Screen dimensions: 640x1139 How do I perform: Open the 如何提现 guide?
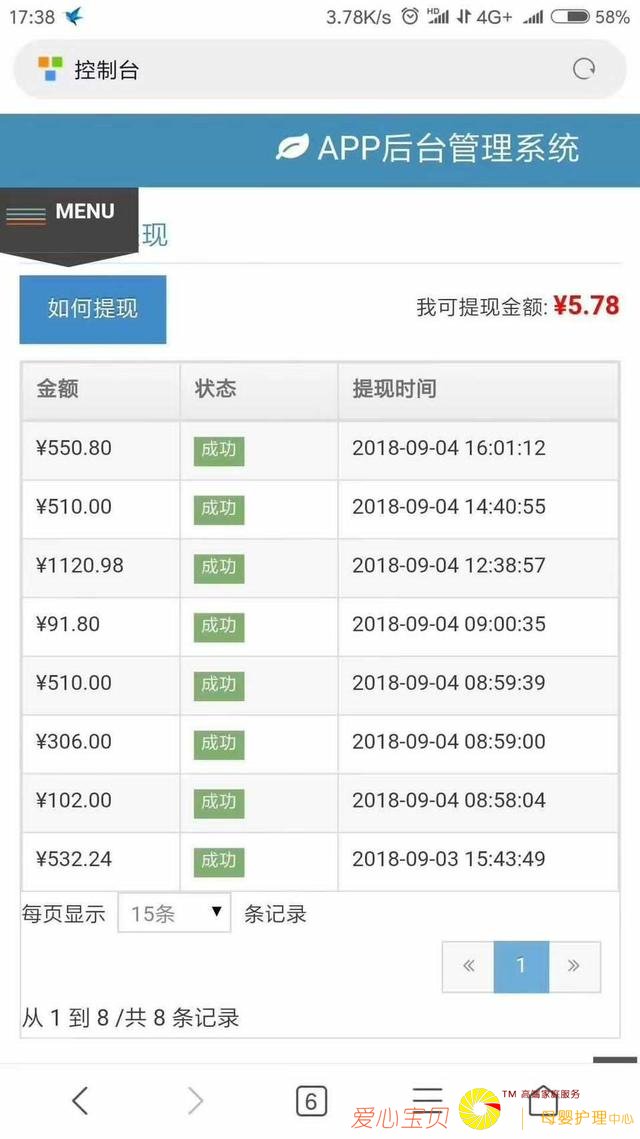coord(93,309)
